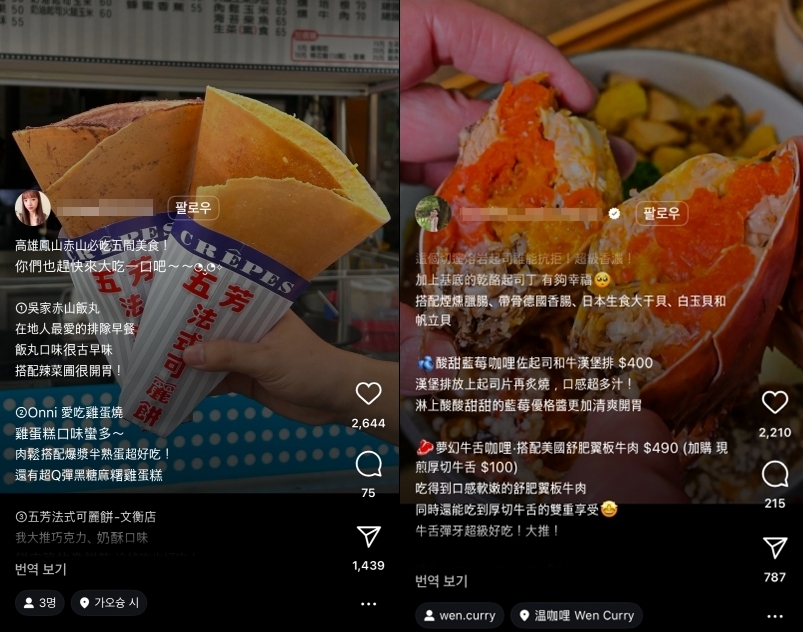Share the reel with 1,439 shares
The width and height of the screenshot is (803, 632).
tap(368, 537)
